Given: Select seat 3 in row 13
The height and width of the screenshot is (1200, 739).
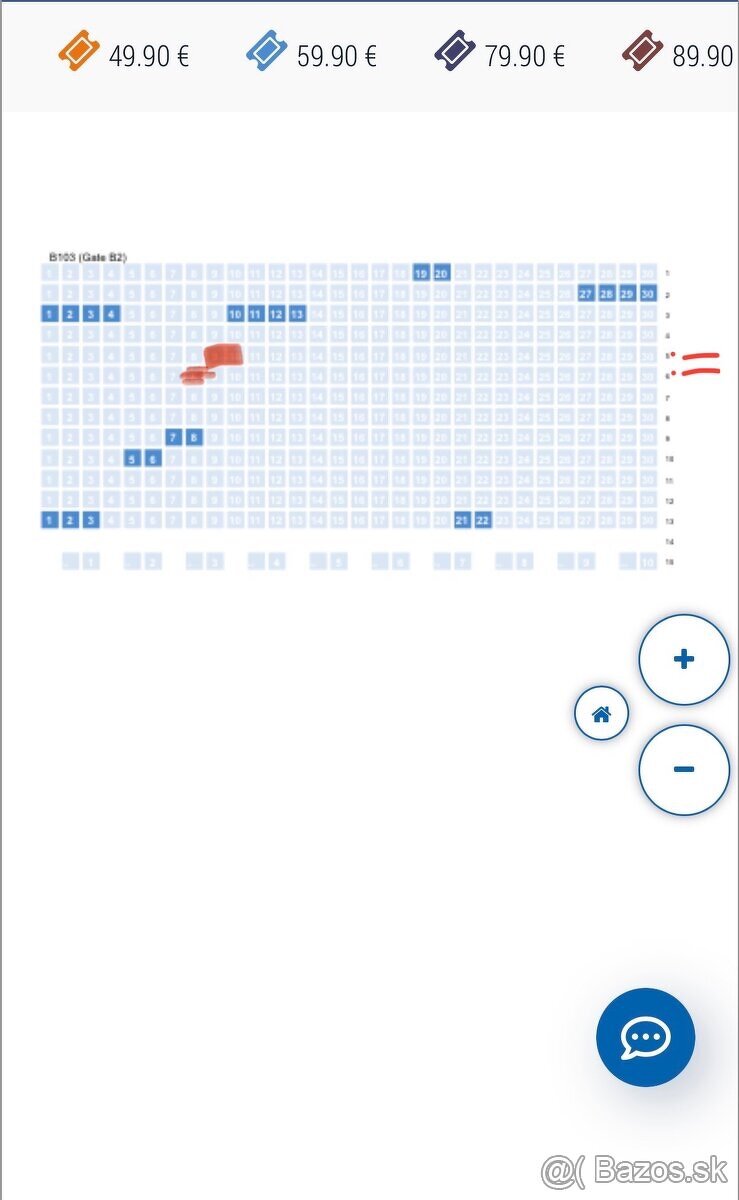Looking at the screenshot, I should coord(91,520).
